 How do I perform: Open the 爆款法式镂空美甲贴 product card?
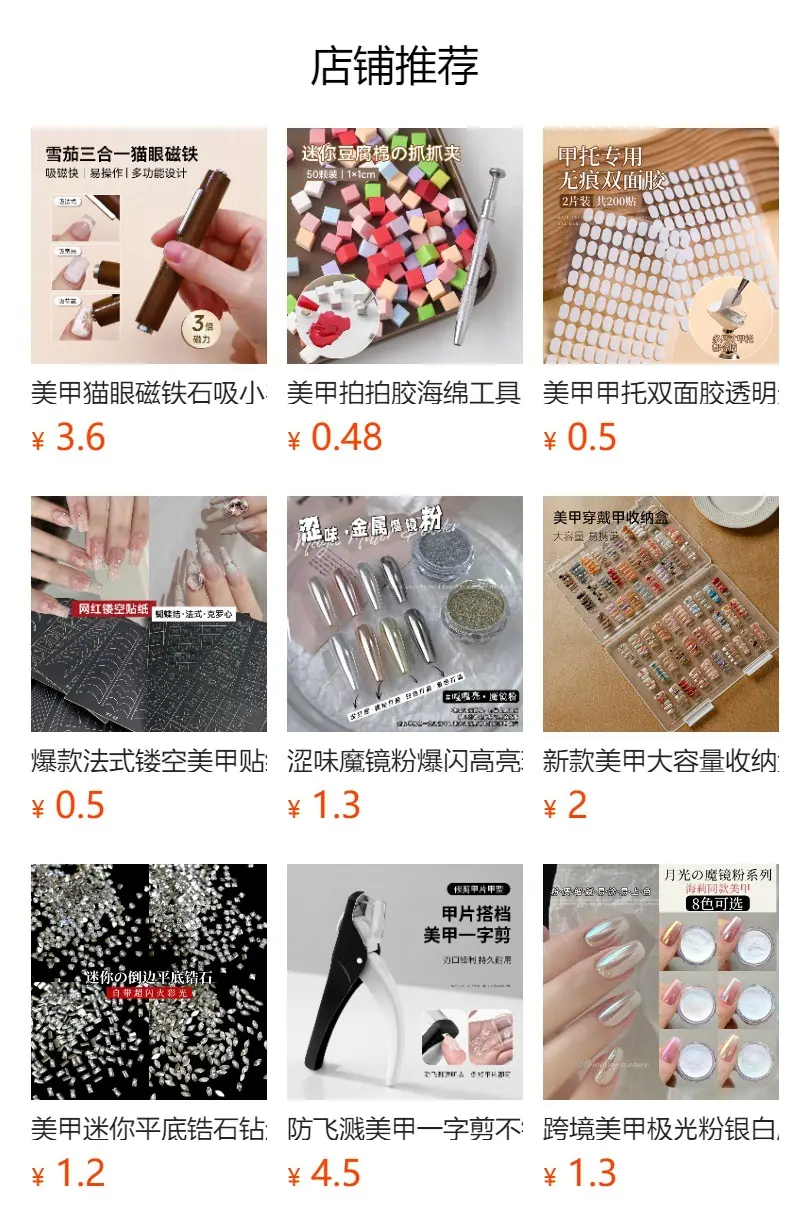[149, 659]
